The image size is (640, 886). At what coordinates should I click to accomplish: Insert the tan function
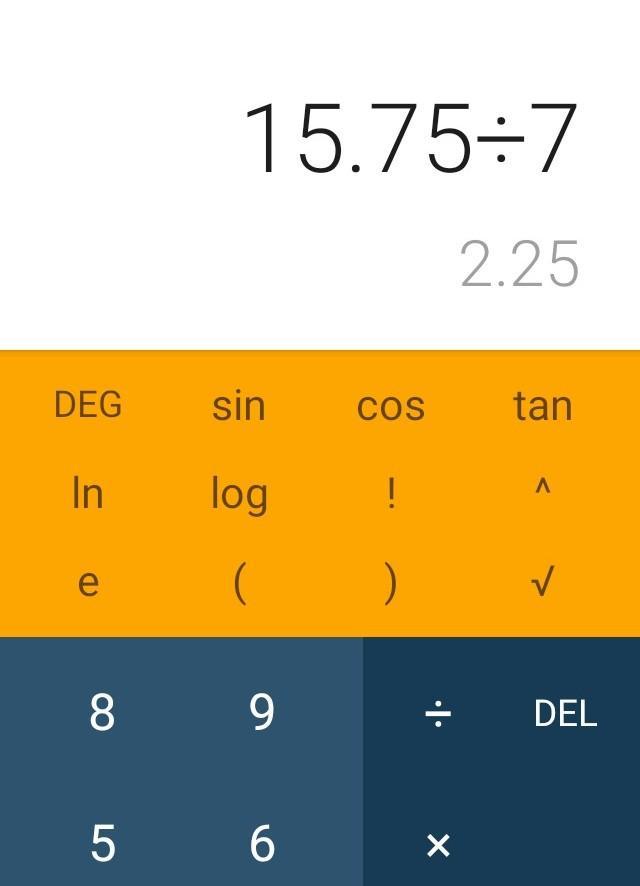(x=542, y=406)
